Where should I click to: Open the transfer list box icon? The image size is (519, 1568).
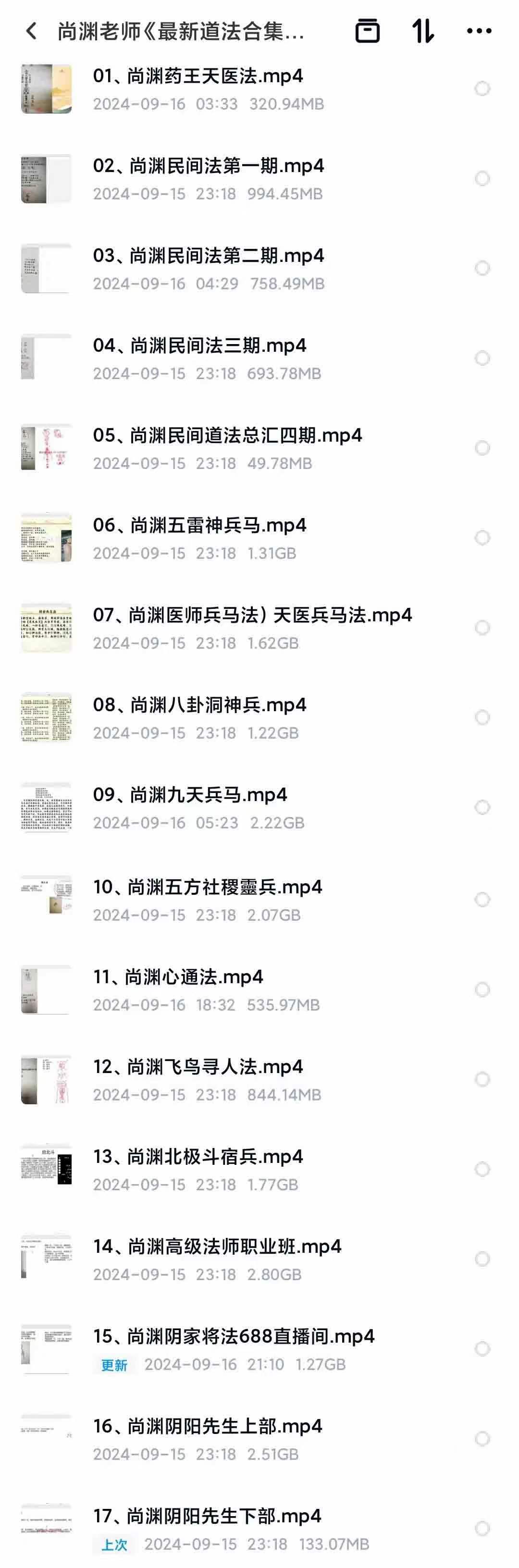(367, 30)
